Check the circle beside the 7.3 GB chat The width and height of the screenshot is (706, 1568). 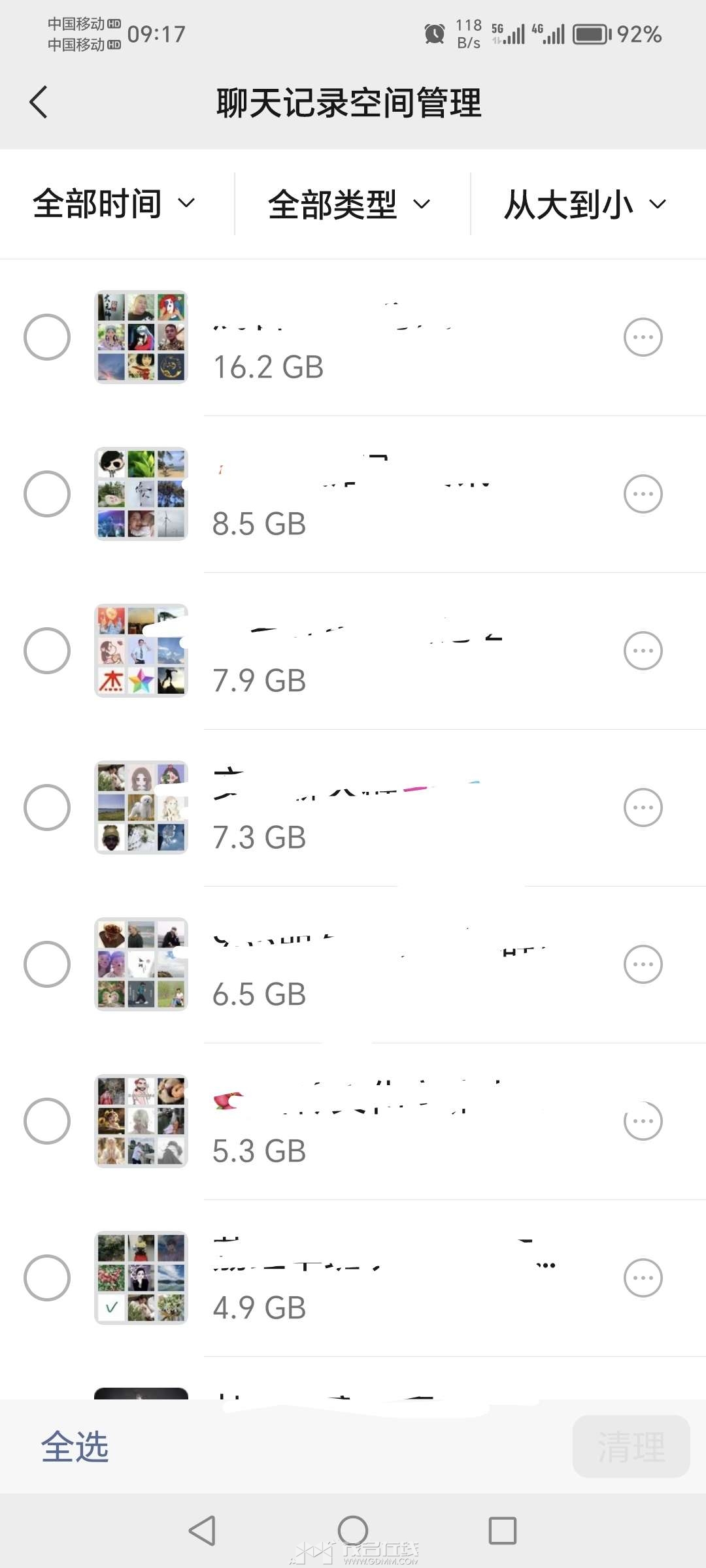pos(47,808)
